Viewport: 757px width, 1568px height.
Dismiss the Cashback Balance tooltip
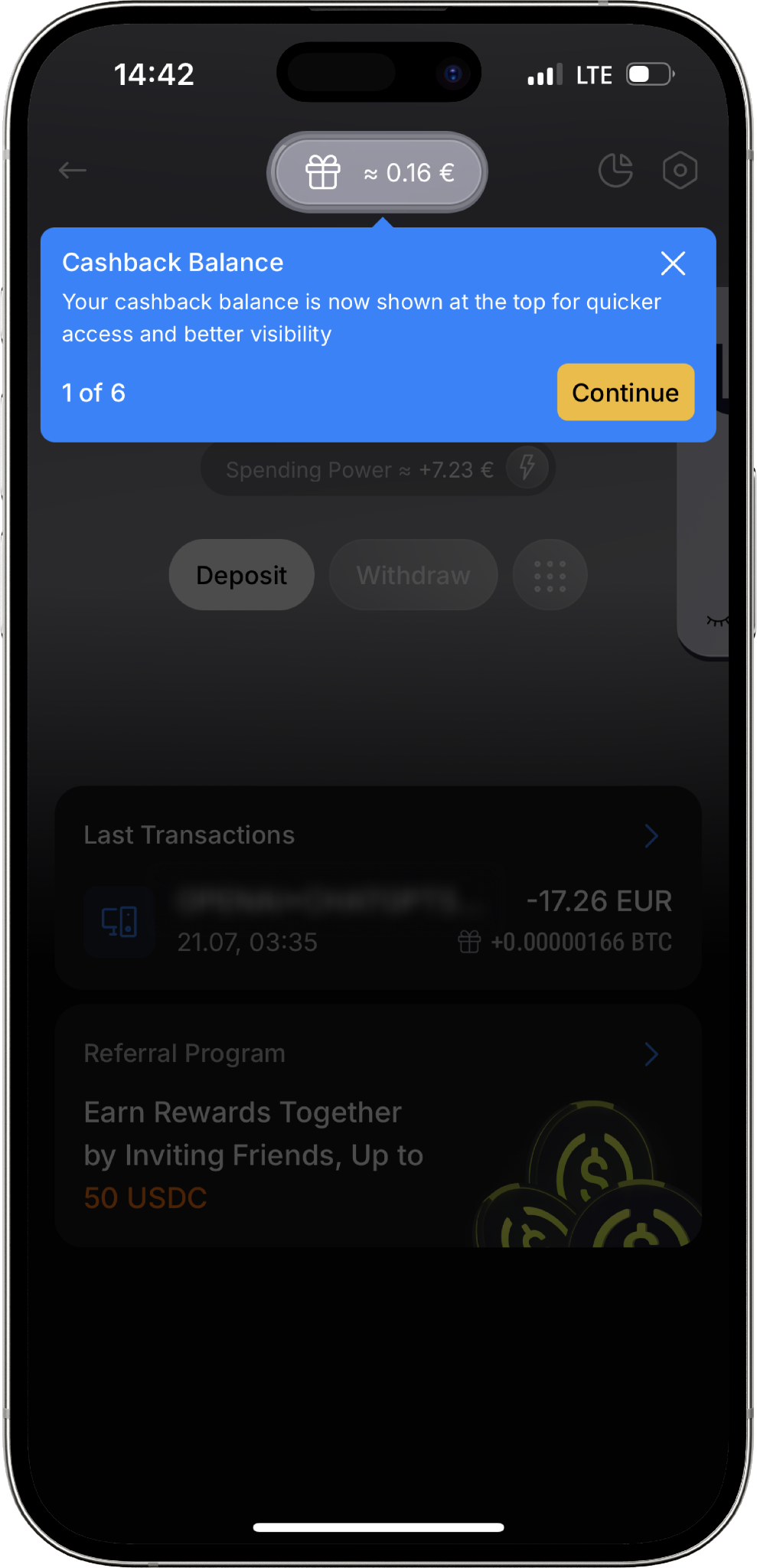point(673,263)
